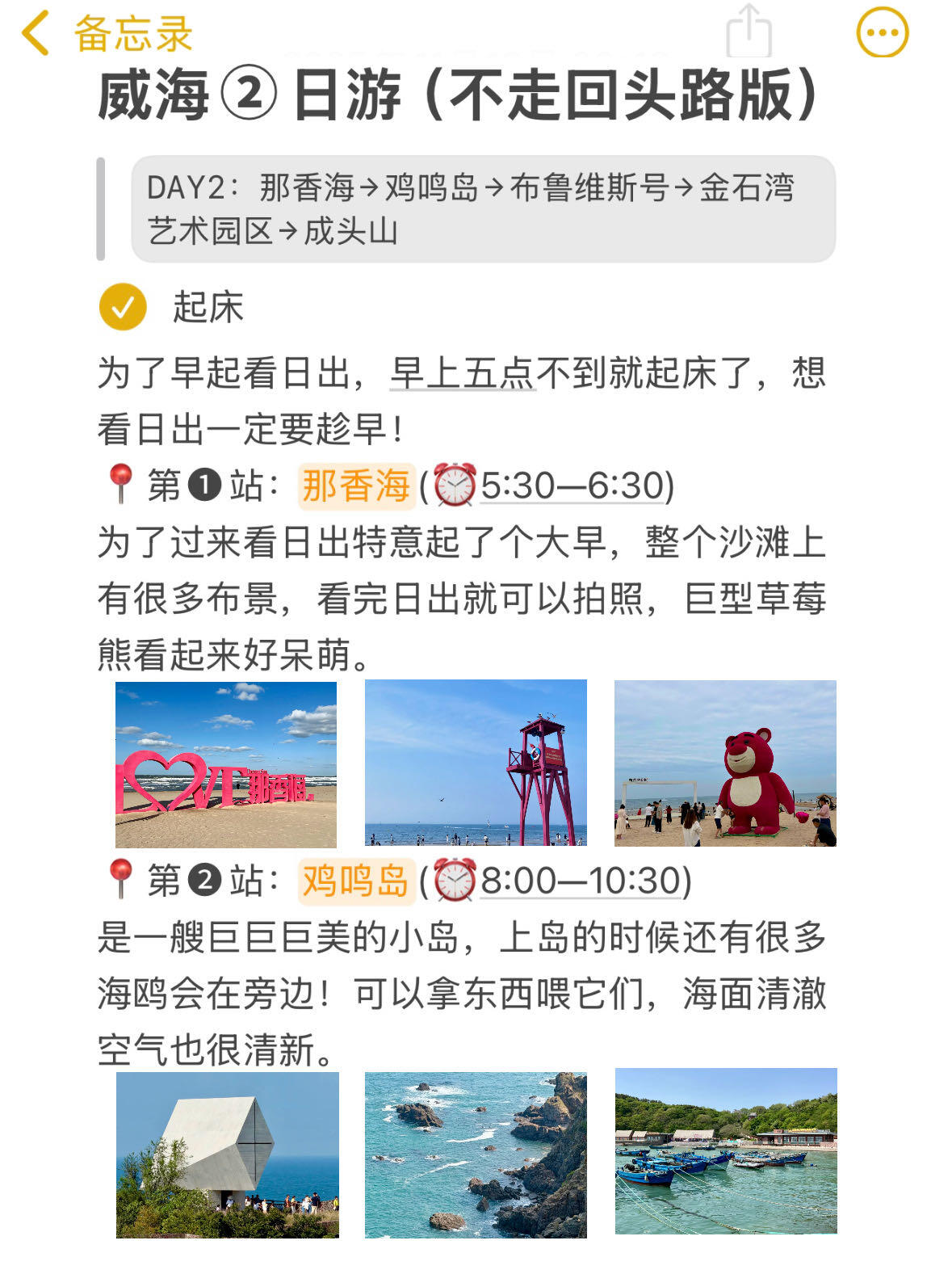
Task: Go back to the 备忘录 list
Action: [105, 34]
